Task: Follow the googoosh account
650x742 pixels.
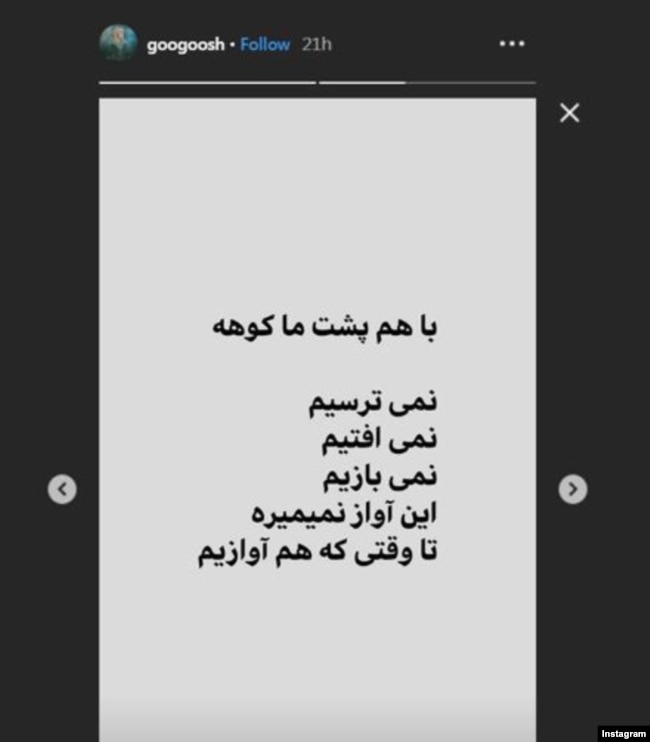Action: click(x=265, y=45)
